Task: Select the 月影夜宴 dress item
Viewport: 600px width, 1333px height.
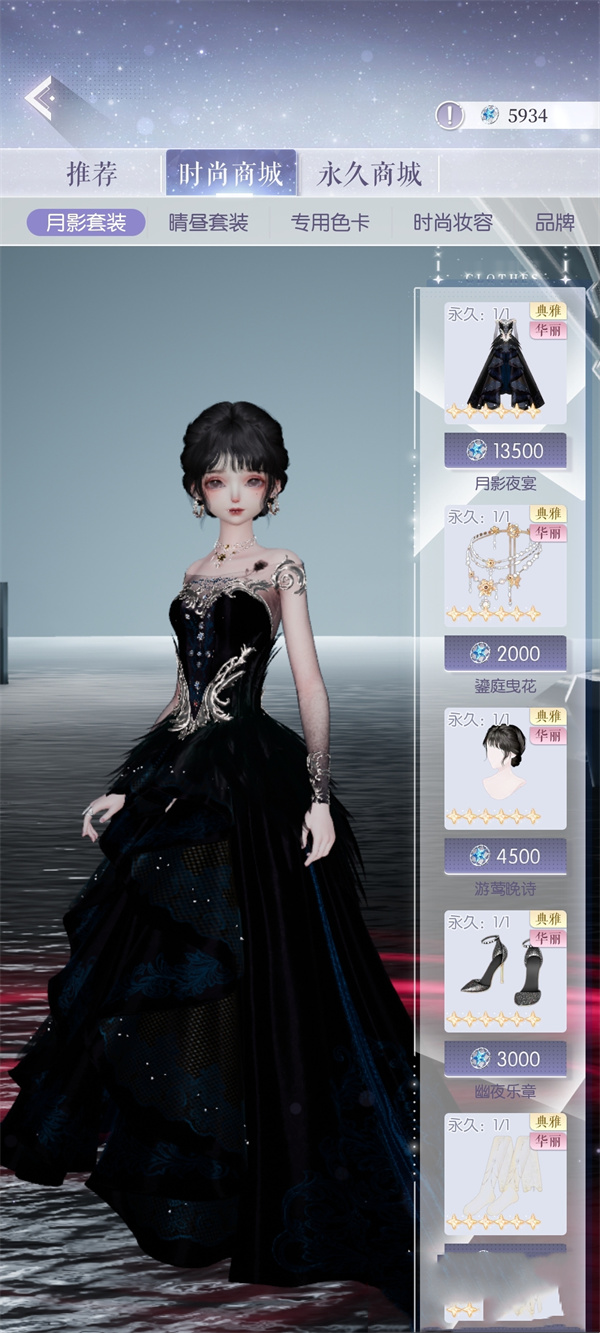Action: pos(505,362)
